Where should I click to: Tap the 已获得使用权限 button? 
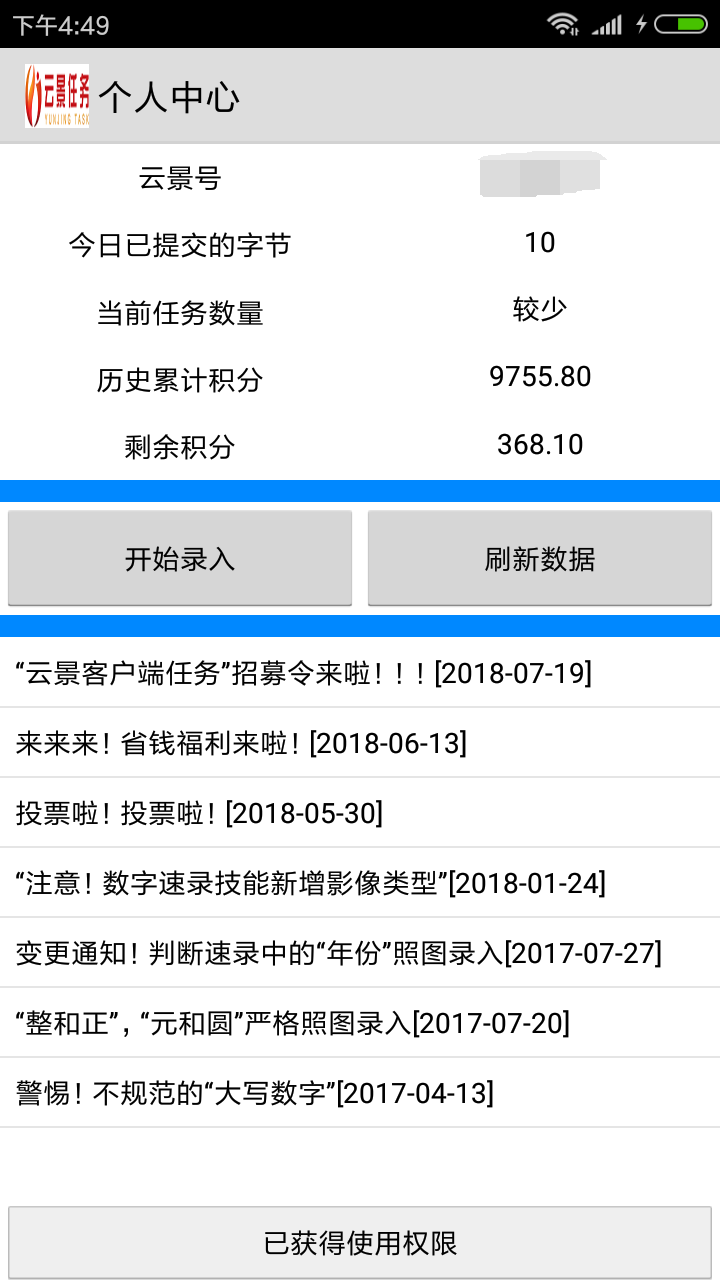360,1242
